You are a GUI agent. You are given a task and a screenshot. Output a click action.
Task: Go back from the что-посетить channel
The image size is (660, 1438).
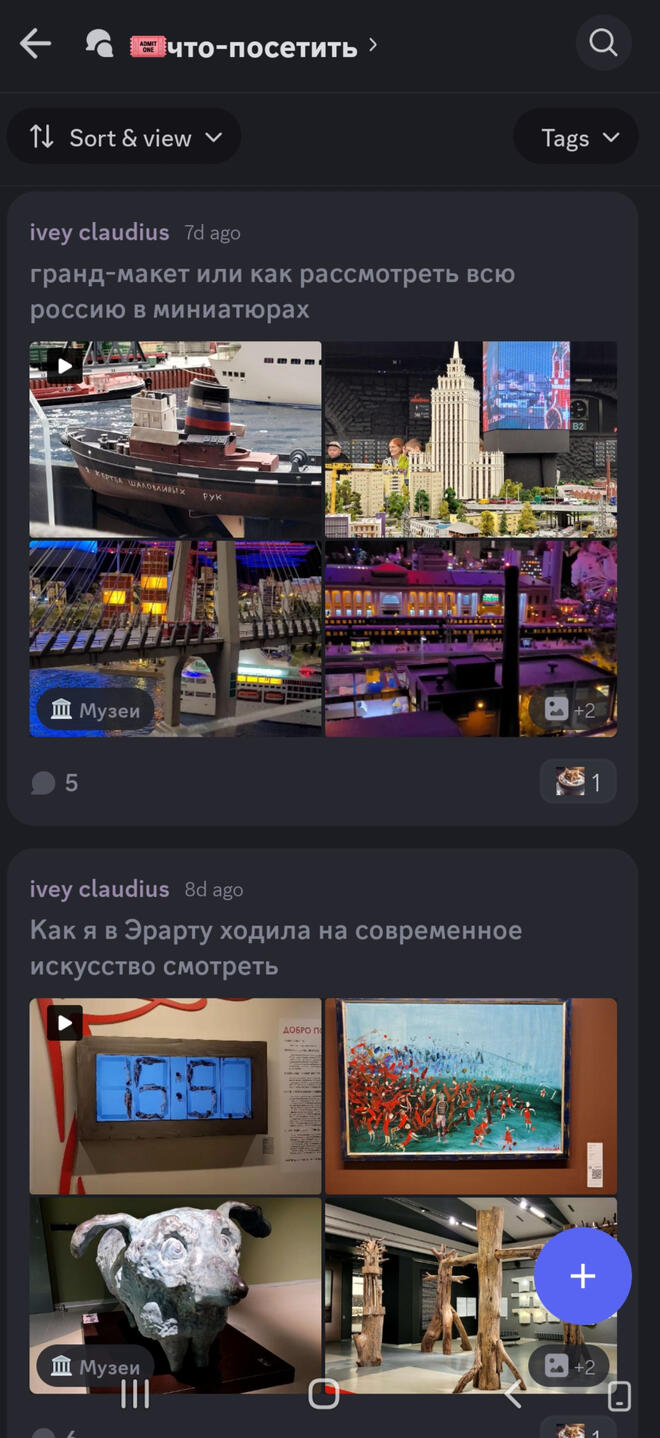click(x=35, y=44)
